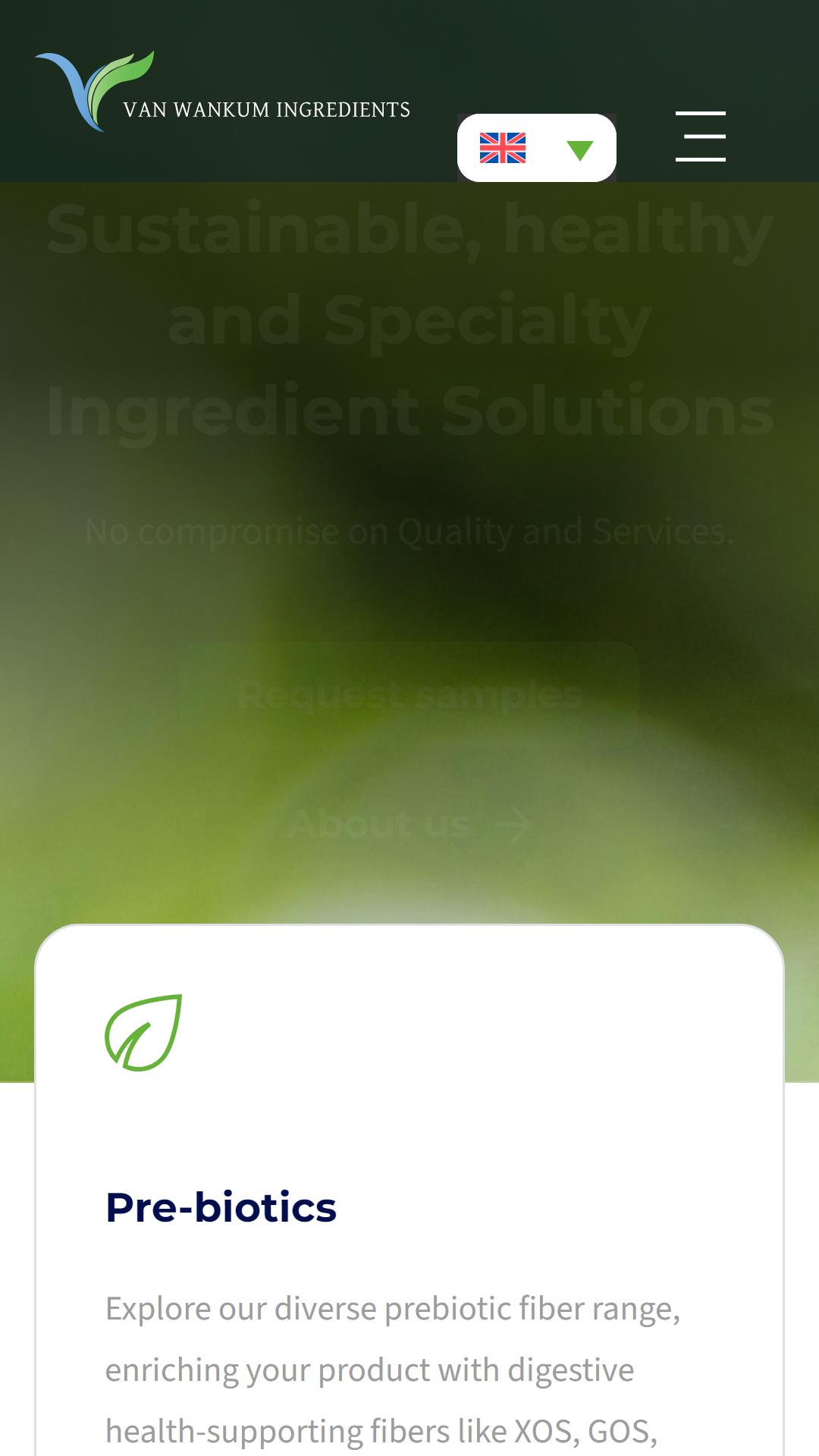Open the language dropdown with UK flag
Screen dimensions: 819x1456
point(536,148)
